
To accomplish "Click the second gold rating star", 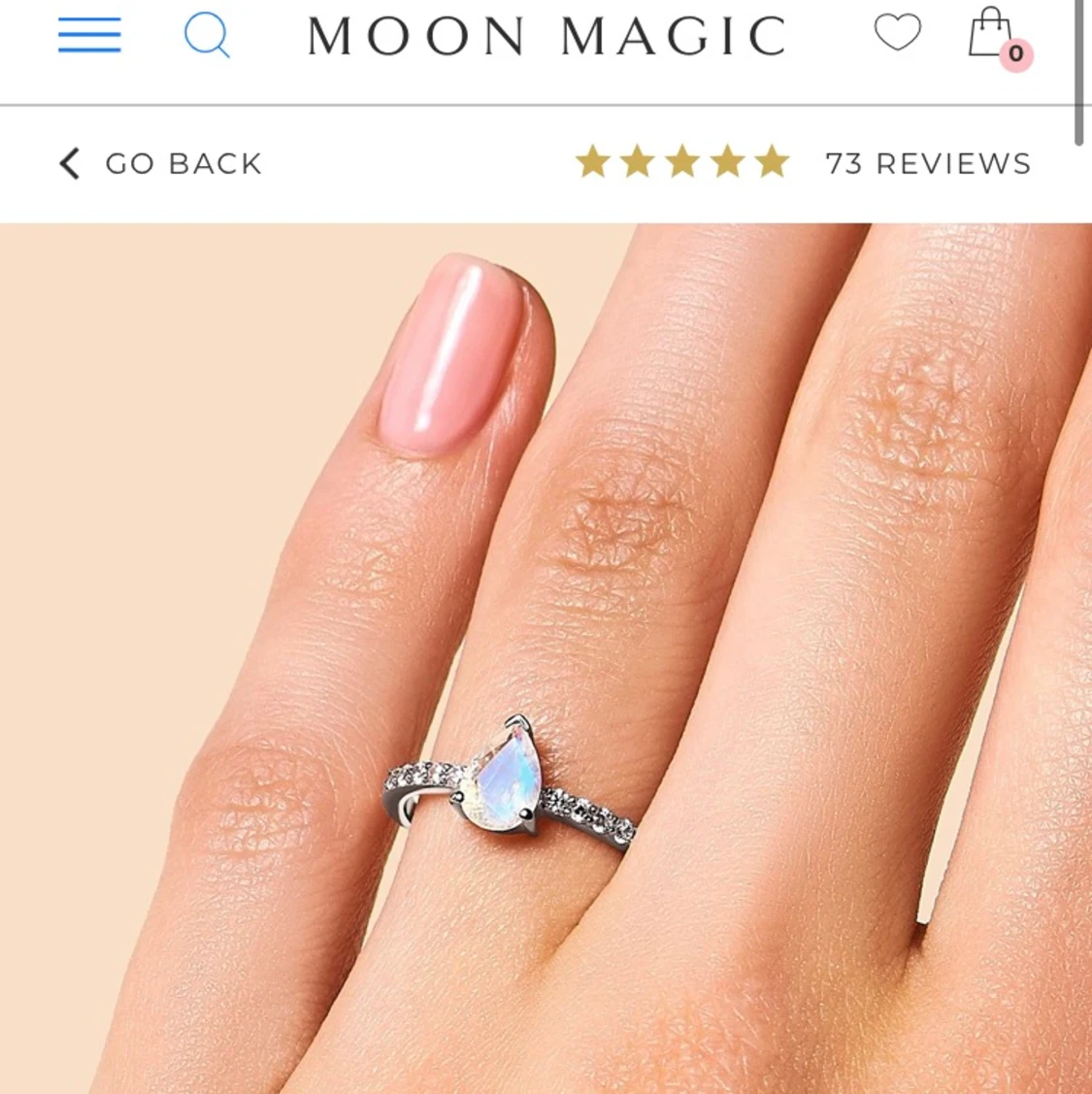I will pyautogui.click(x=639, y=161).
